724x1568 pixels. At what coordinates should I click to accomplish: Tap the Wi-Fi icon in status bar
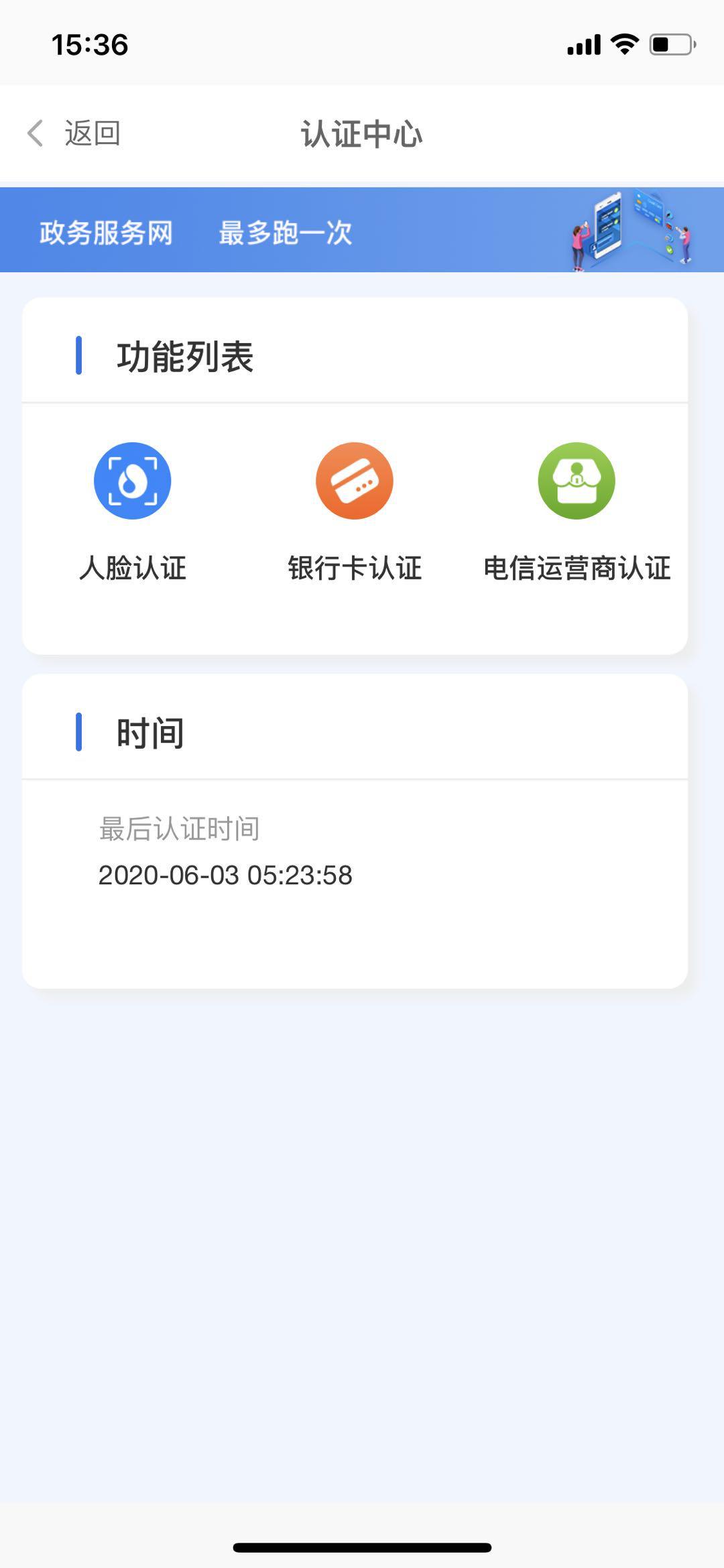click(x=623, y=44)
